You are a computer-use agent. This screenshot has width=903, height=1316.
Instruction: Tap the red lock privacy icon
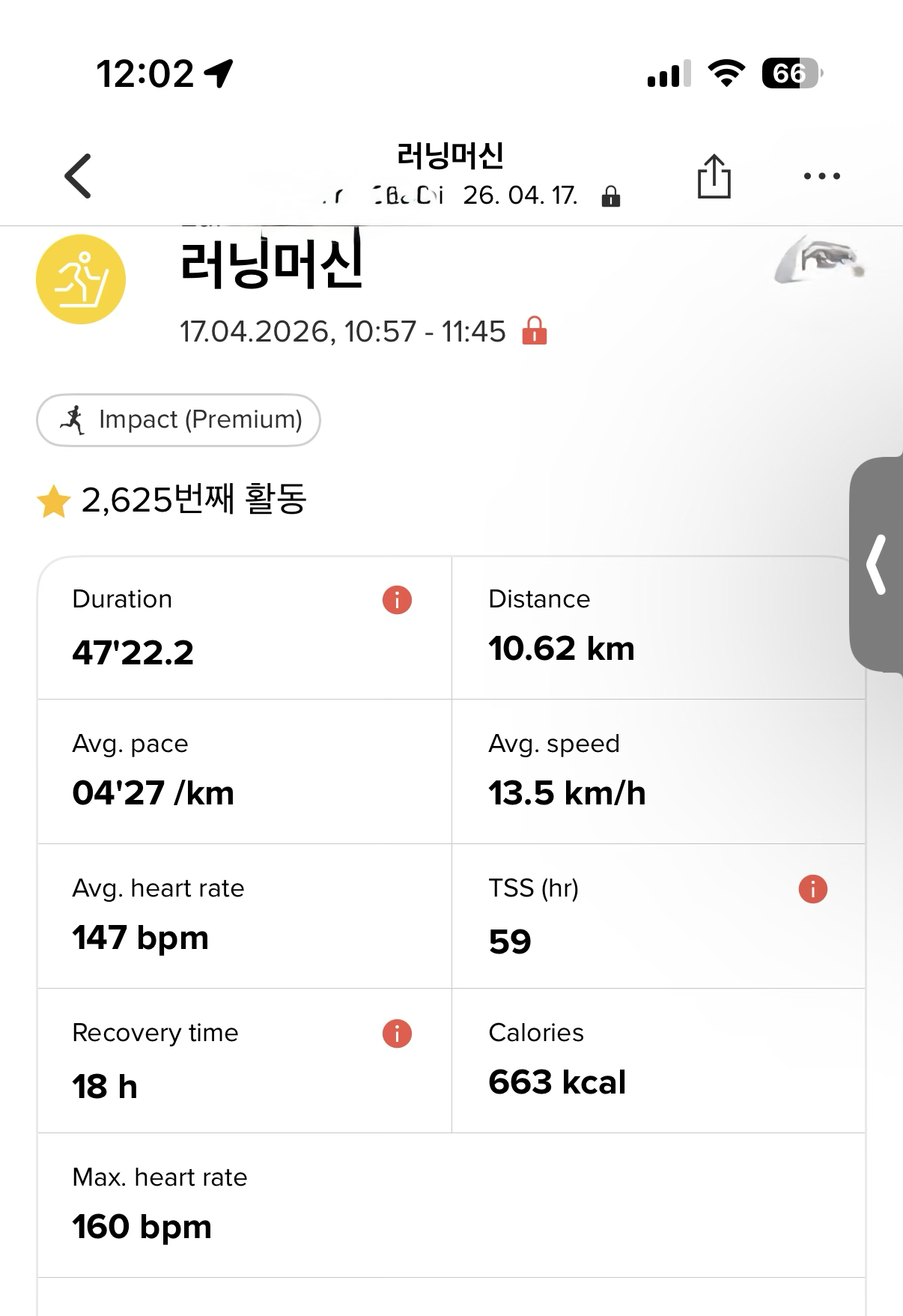534,330
